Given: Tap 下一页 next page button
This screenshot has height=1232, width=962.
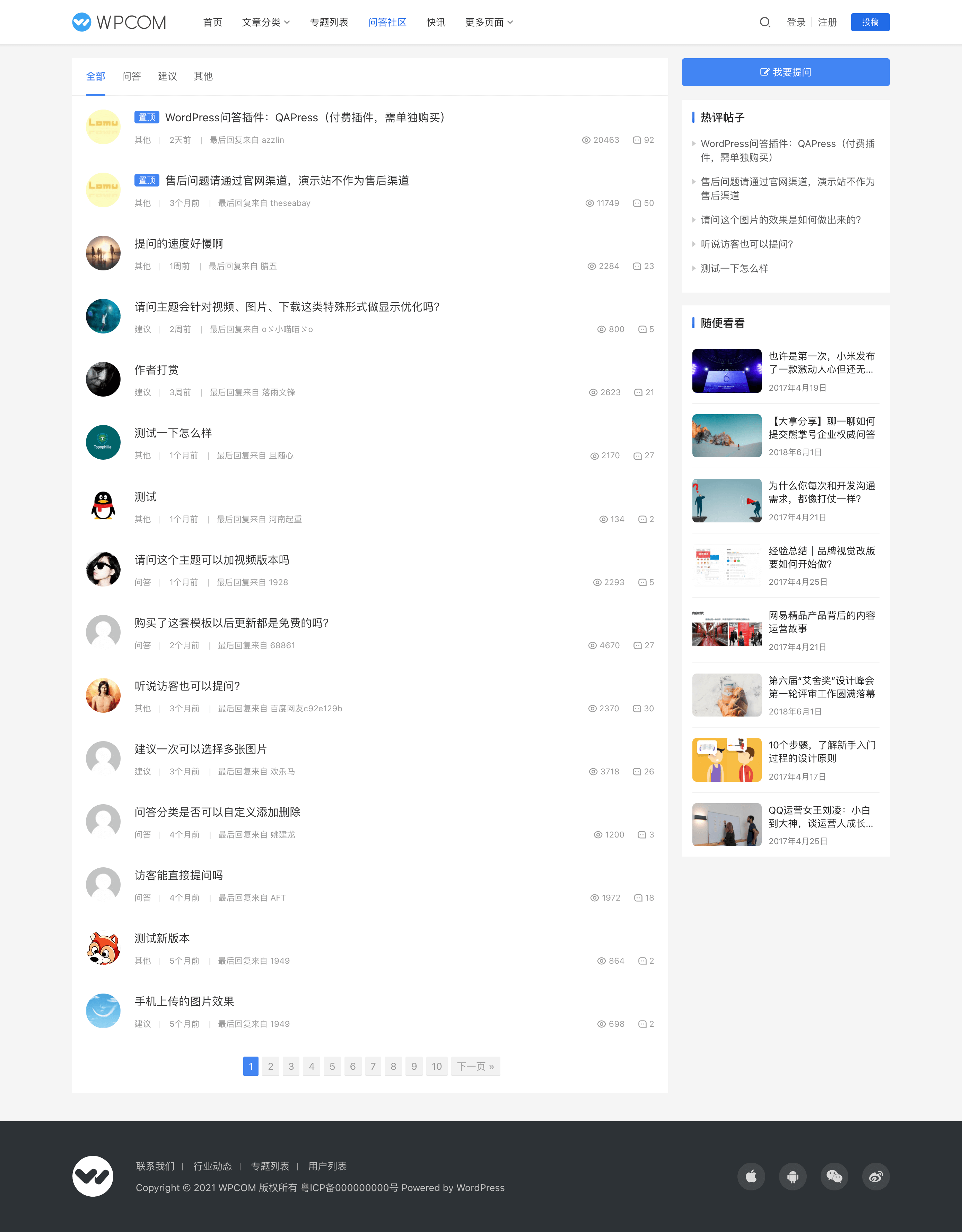Looking at the screenshot, I should click(x=475, y=1066).
